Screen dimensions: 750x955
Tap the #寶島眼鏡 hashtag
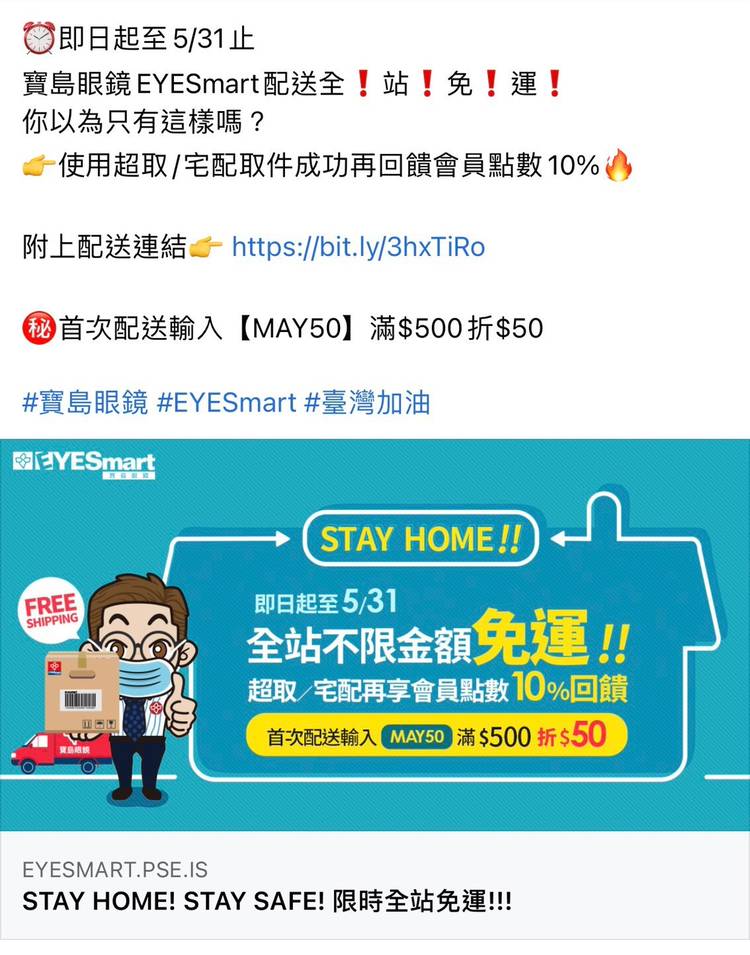click(x=84, y=403)
